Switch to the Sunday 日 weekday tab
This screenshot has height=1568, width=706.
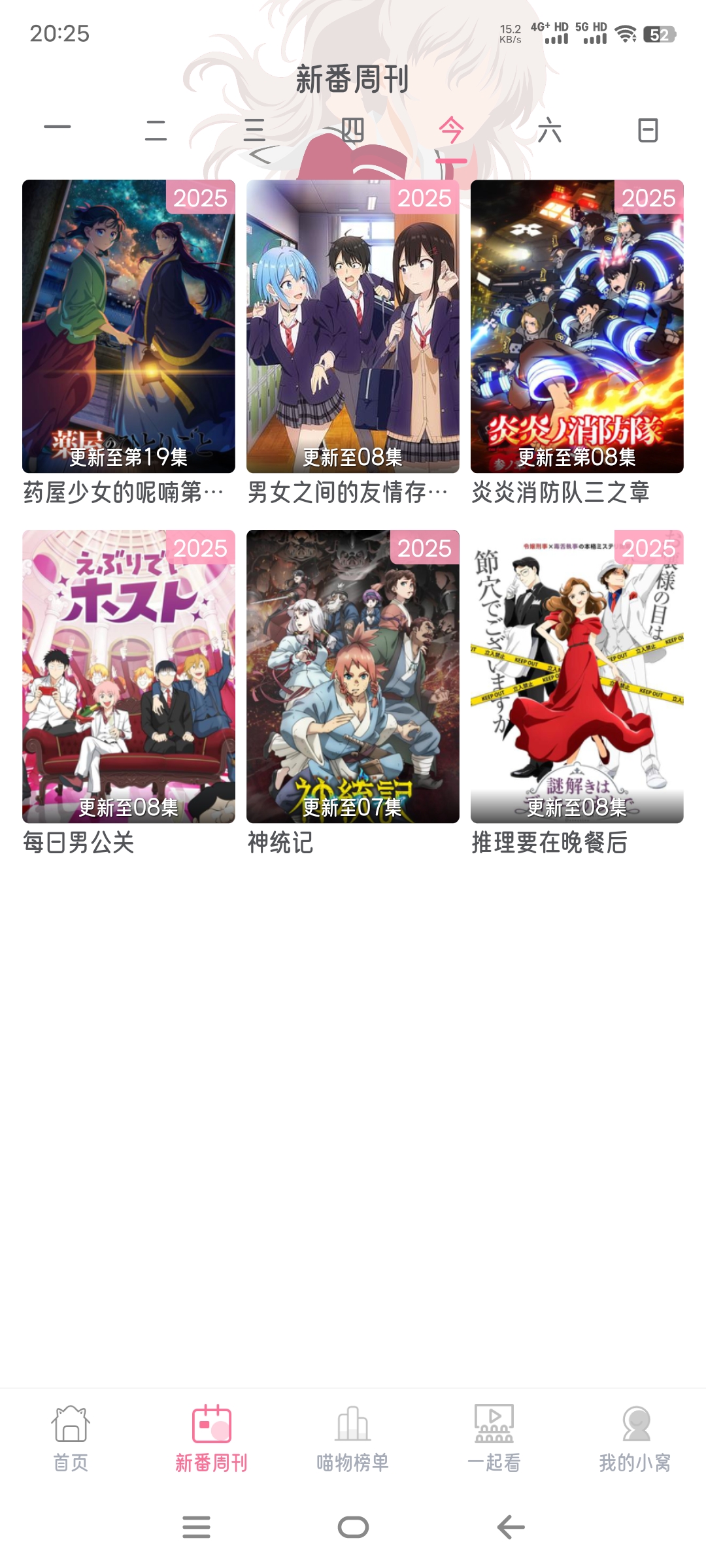(x=647, y=131)
